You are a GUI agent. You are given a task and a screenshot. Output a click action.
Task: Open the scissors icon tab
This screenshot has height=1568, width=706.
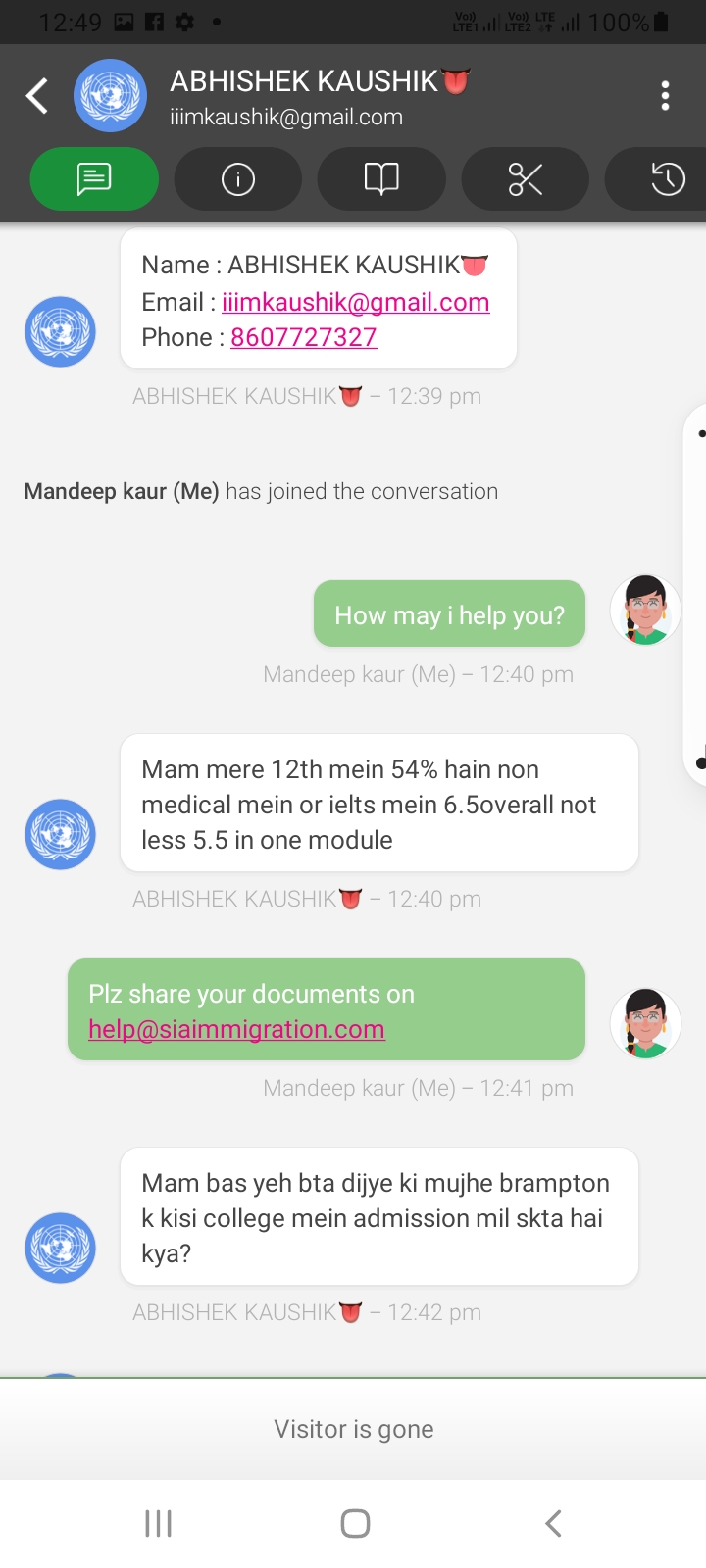(x=525, y=178)
